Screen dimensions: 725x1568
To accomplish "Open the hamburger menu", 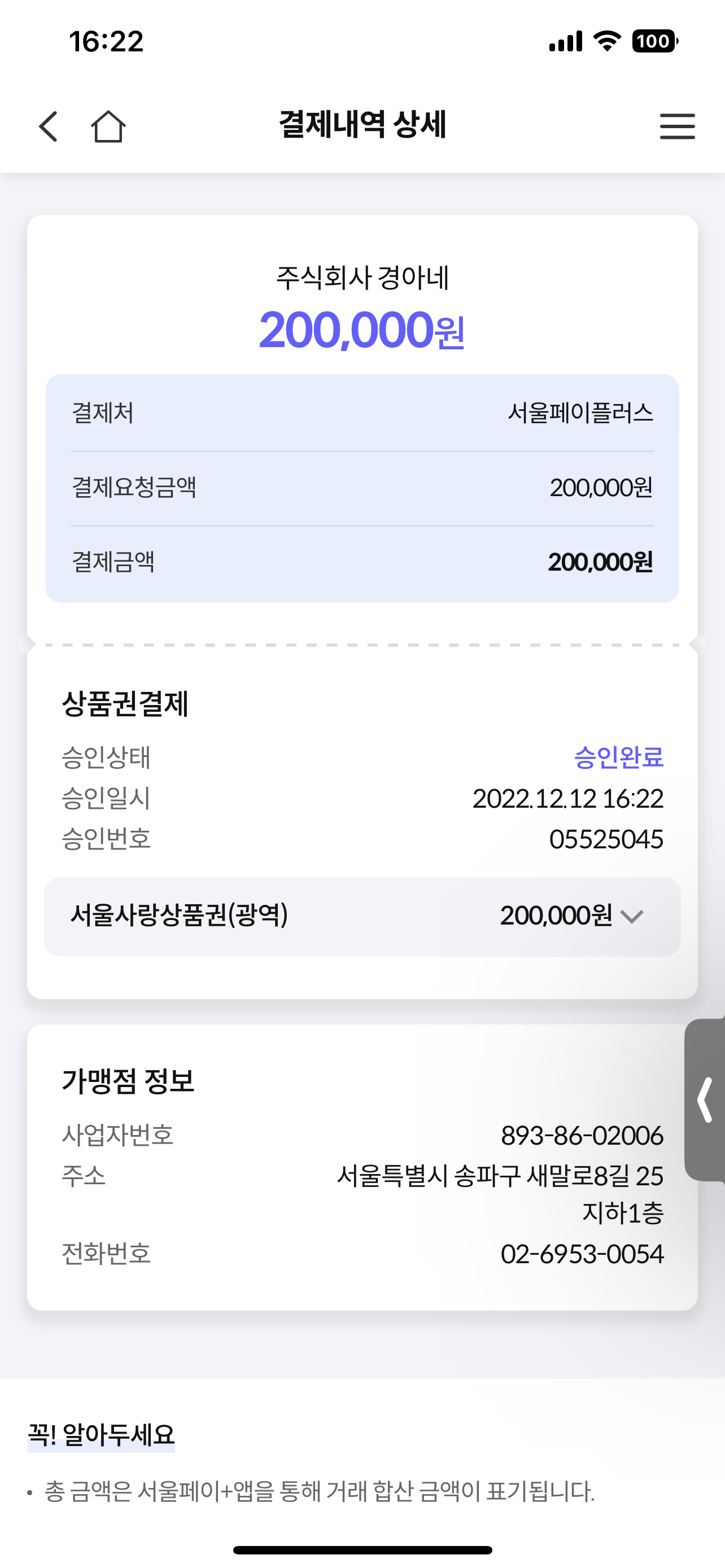I will coord(677,126).
